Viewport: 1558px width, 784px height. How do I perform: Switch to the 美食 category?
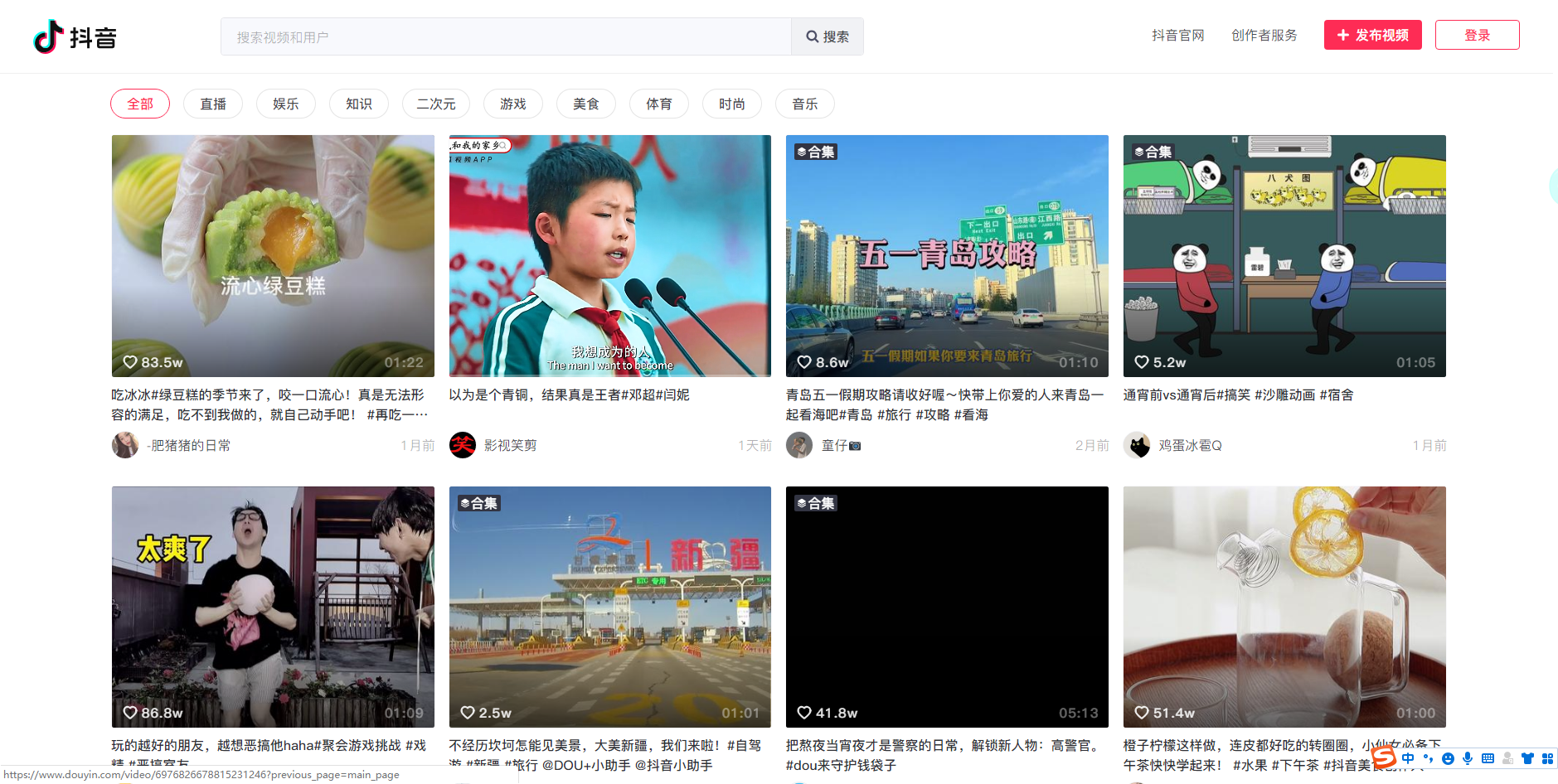tap(586, 104)
